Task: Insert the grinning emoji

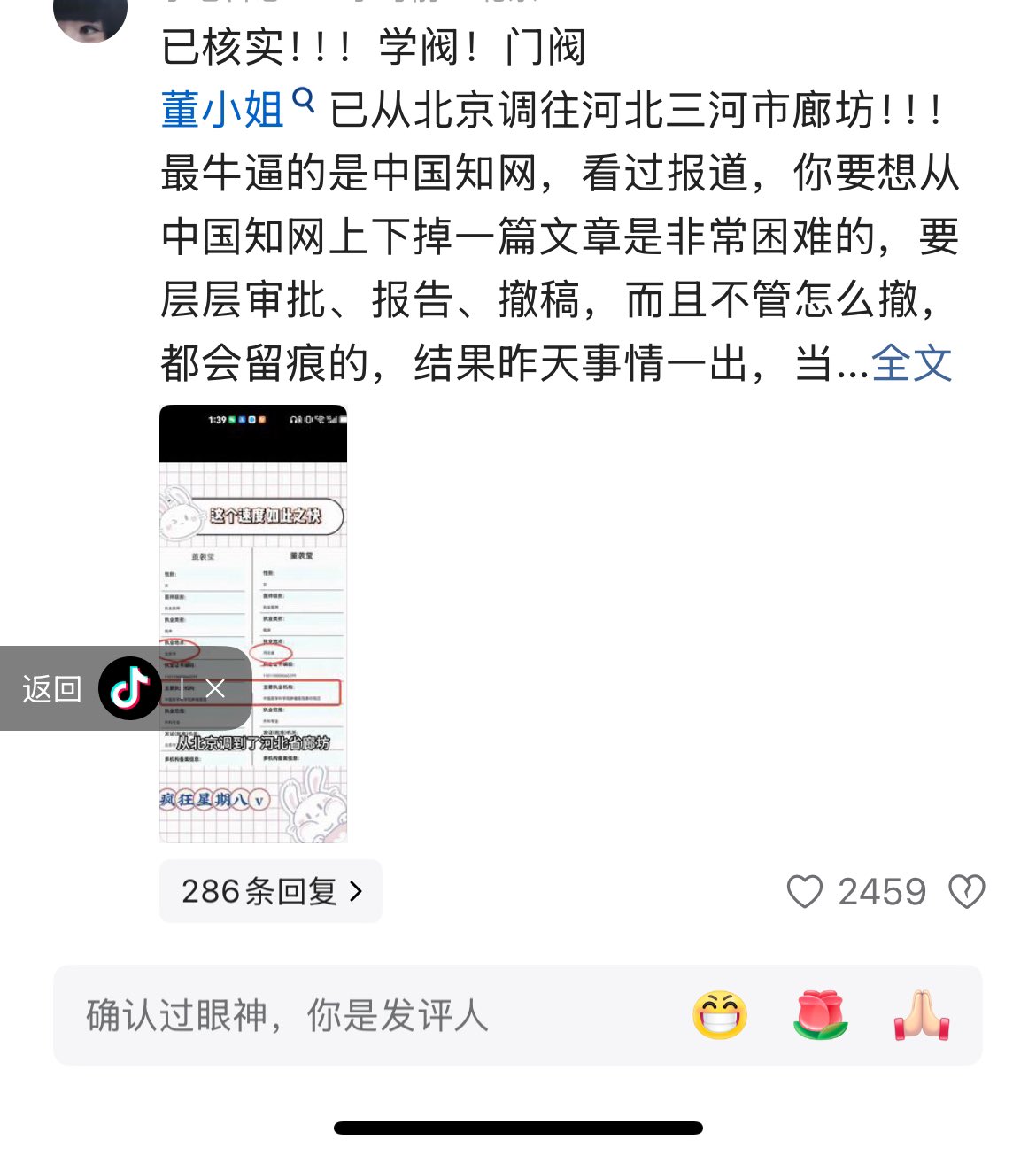Action: [720, 1015]
